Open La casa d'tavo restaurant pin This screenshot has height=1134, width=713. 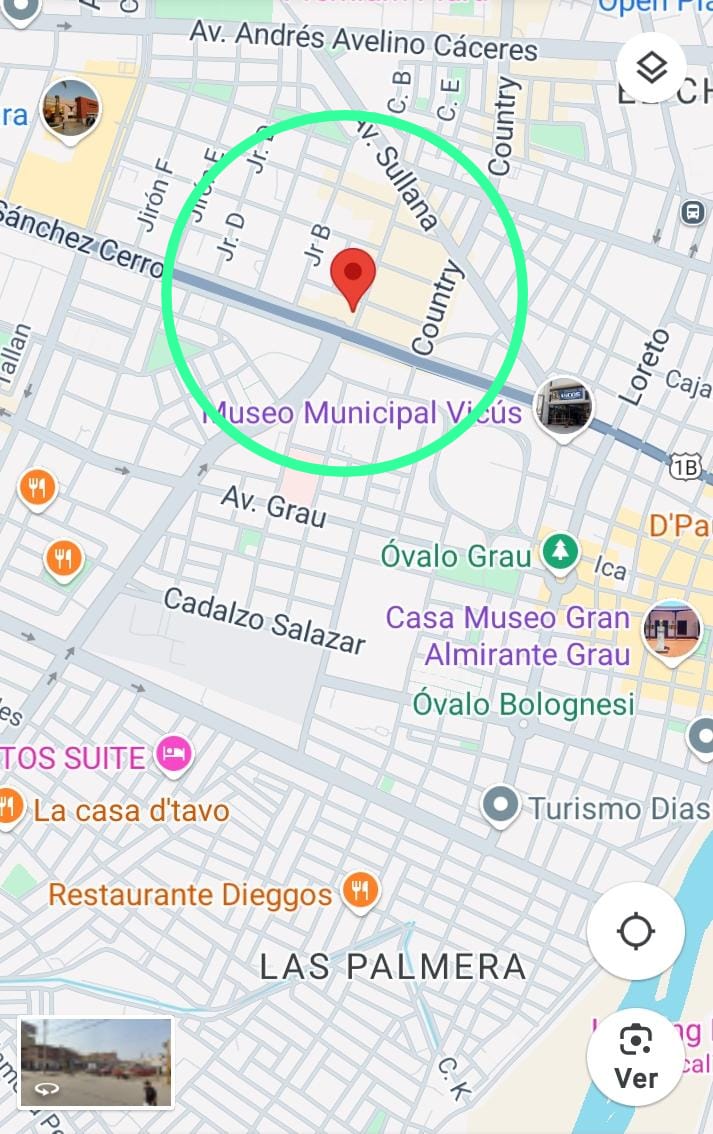tap(10, 806)
